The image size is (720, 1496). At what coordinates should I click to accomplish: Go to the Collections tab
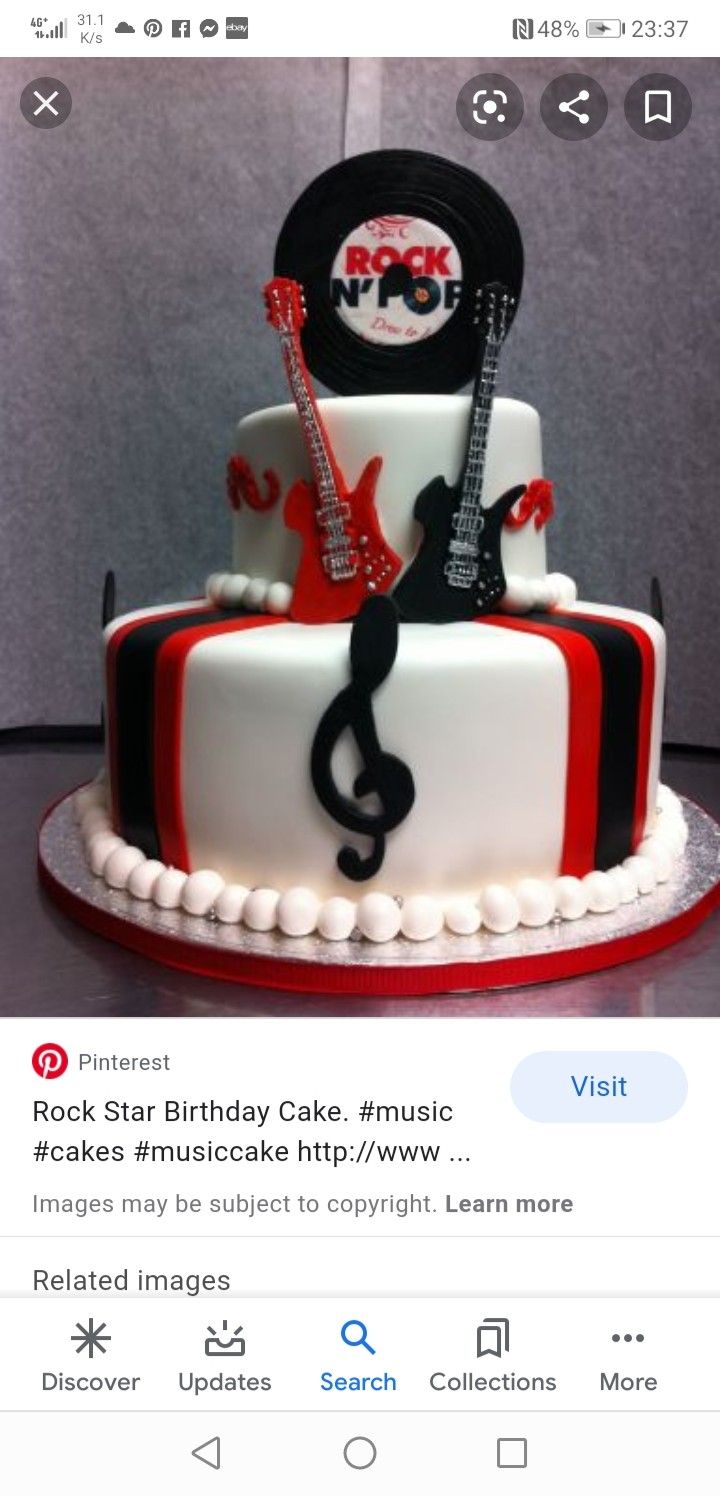[x=493, y=1356]
